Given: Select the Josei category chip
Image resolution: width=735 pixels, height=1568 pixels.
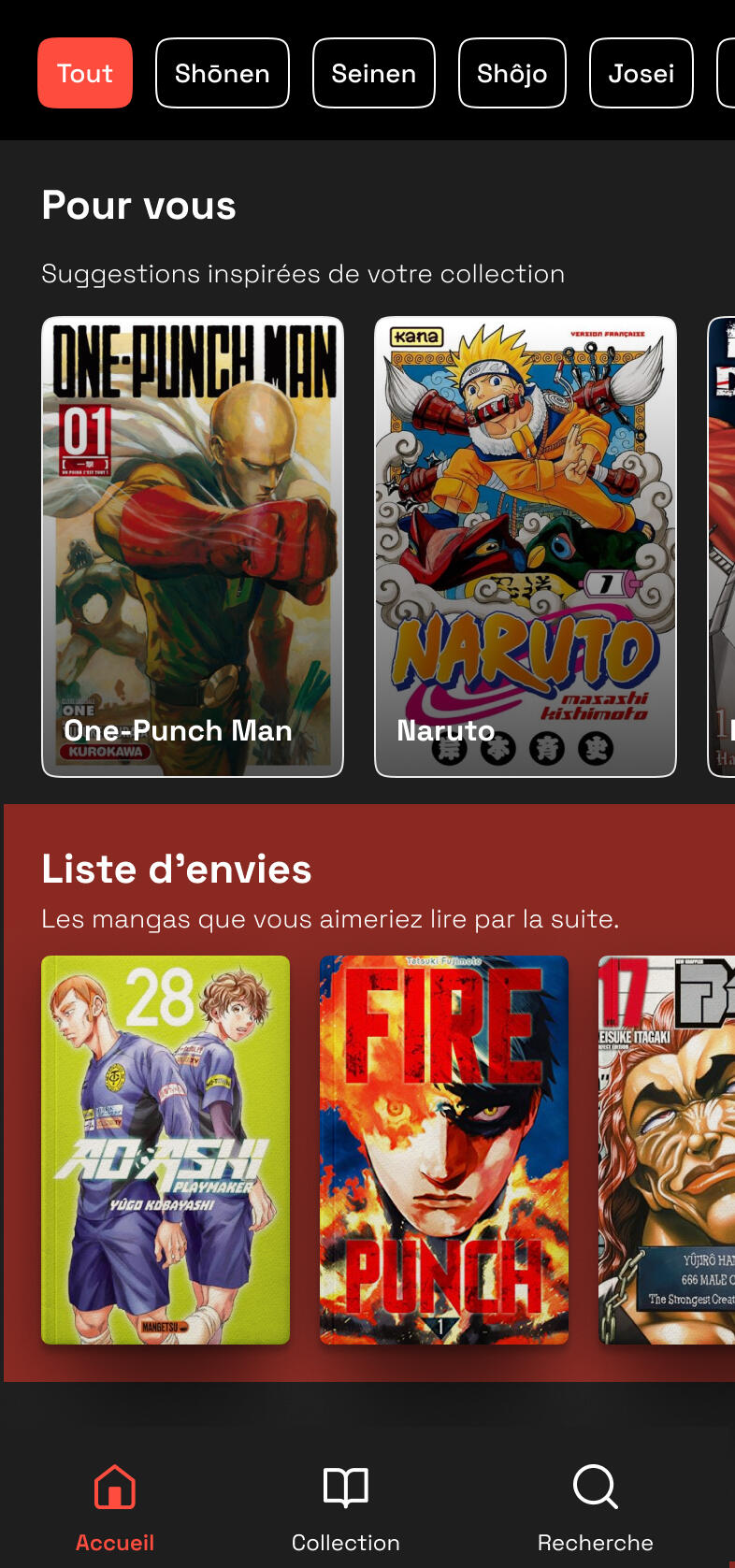Looking at the screenshot, I should click(641, 73).
